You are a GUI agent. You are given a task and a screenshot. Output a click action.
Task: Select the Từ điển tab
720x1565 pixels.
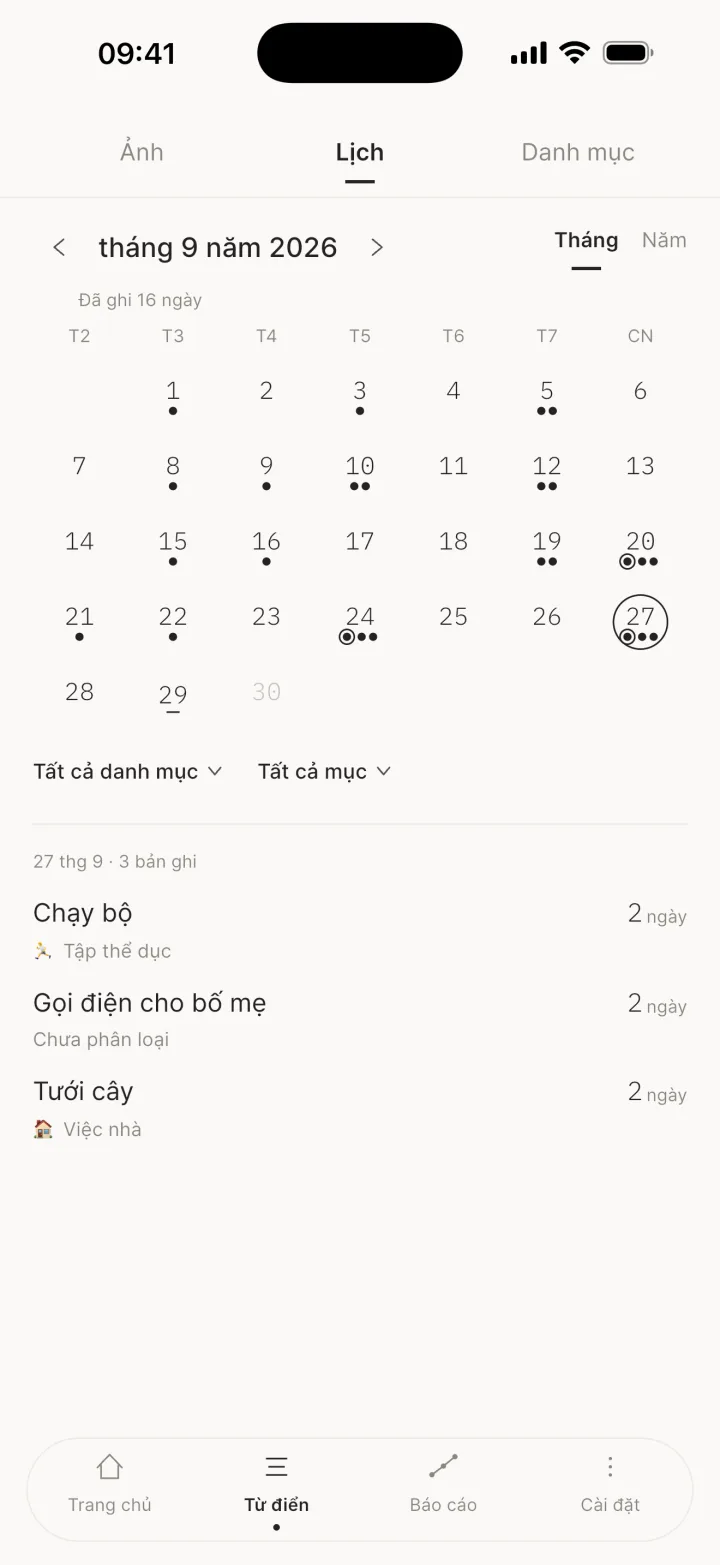277,1485
